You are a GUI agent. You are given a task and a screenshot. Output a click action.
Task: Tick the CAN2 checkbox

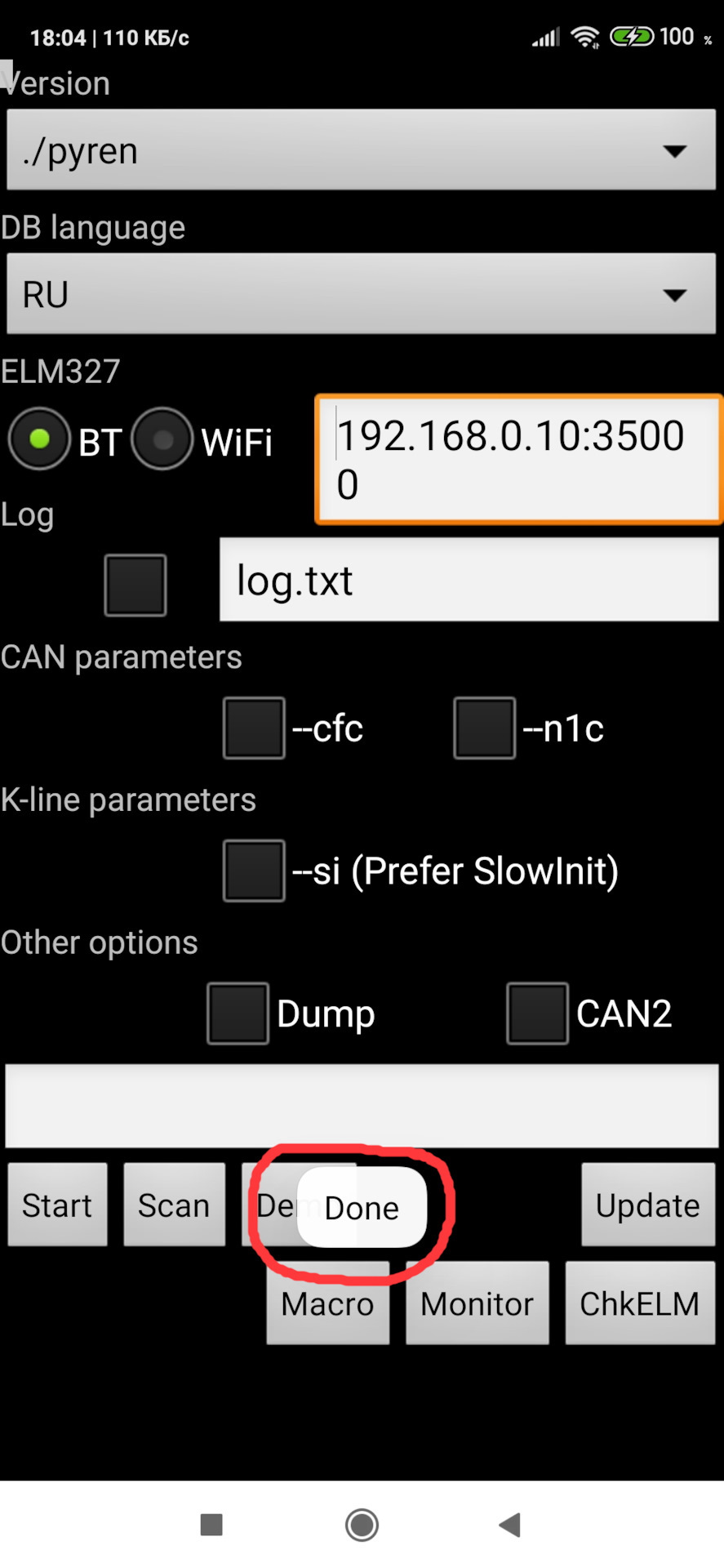pyautogui.click(x=537, y=1013)
